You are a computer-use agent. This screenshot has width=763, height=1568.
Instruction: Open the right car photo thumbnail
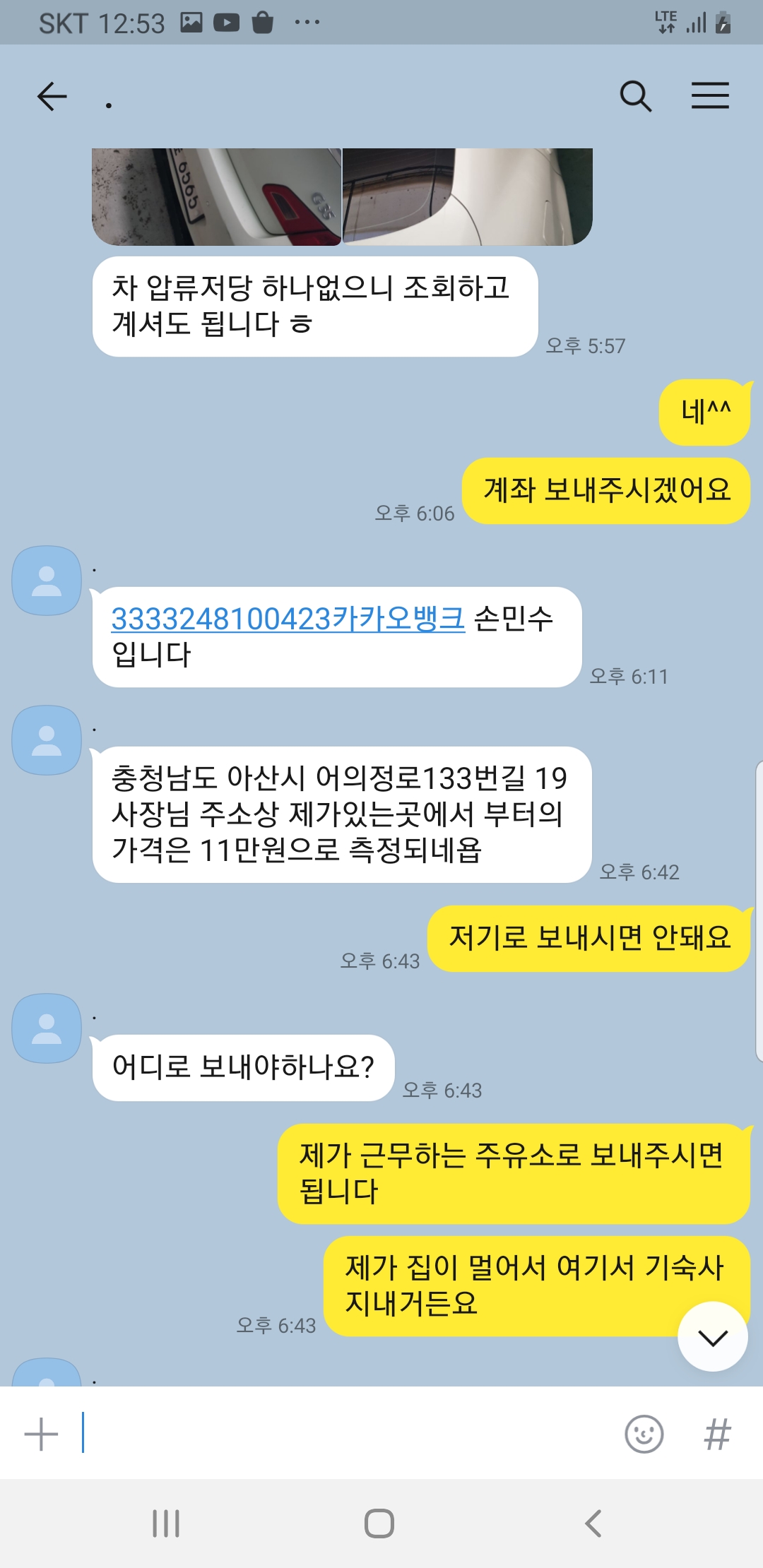pyautogui.click(x=467, y=196)
